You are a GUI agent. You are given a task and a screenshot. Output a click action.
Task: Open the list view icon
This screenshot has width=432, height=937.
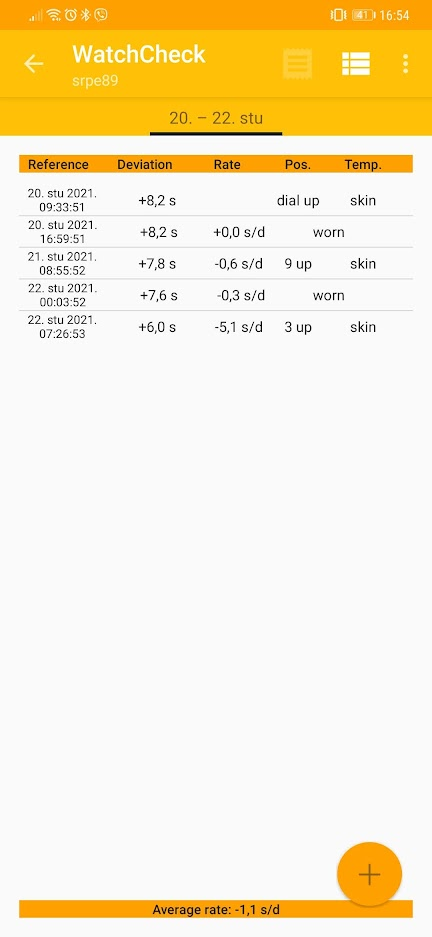(356, 63)
